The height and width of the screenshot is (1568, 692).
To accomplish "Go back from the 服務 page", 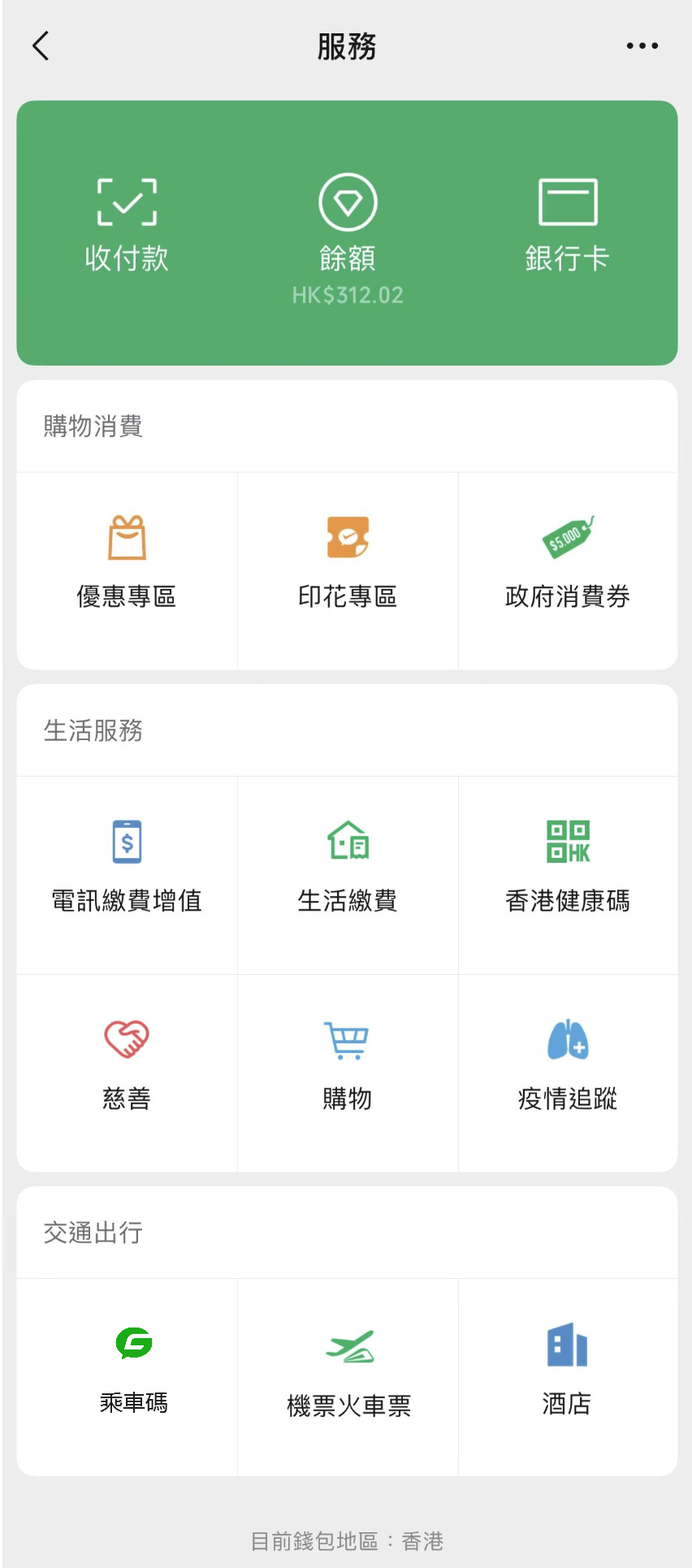I will 41,46.
